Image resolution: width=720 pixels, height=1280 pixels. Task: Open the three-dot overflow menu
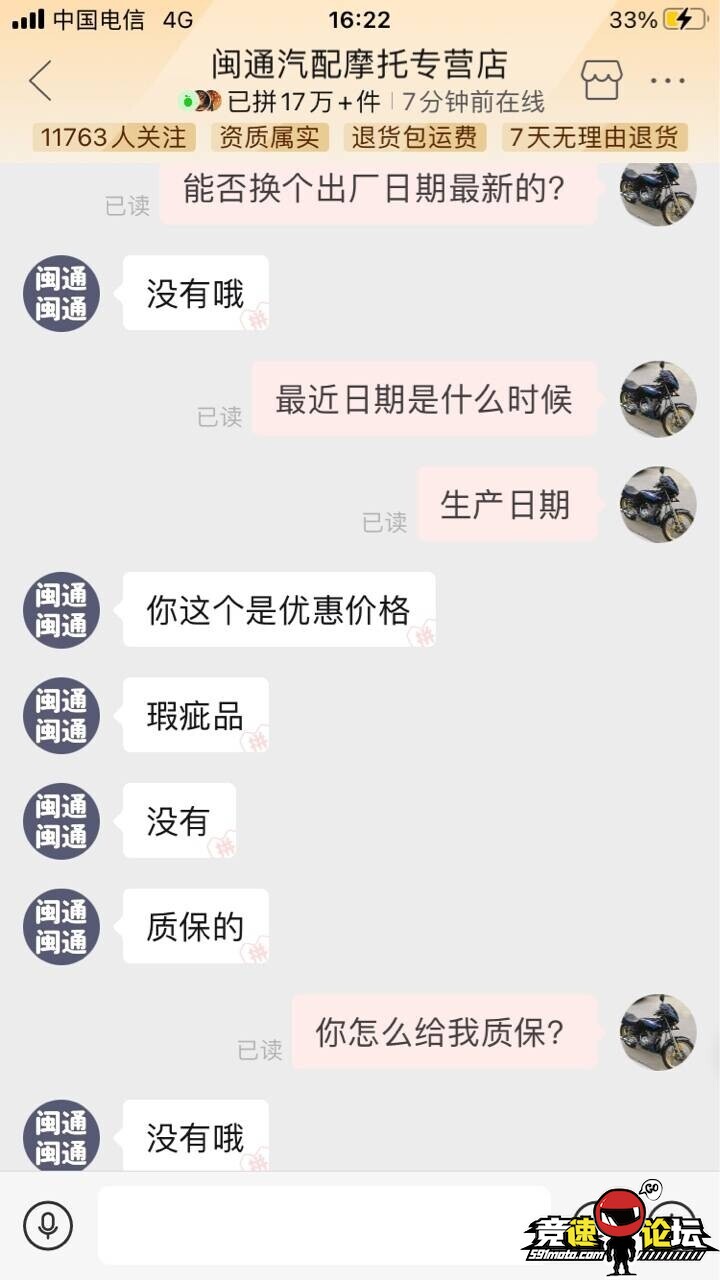667,81
